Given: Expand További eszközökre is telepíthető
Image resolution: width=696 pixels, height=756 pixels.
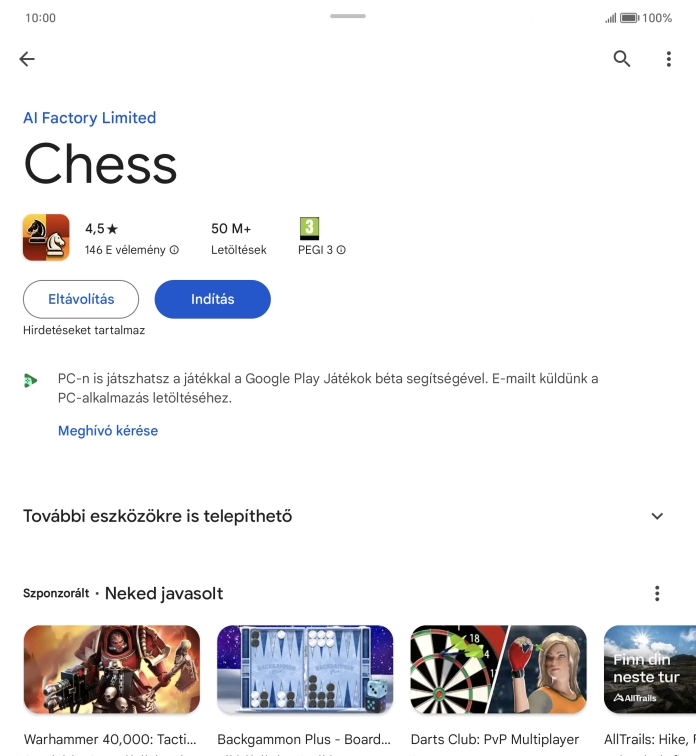Looking at the screenshot, I should 657,516.
